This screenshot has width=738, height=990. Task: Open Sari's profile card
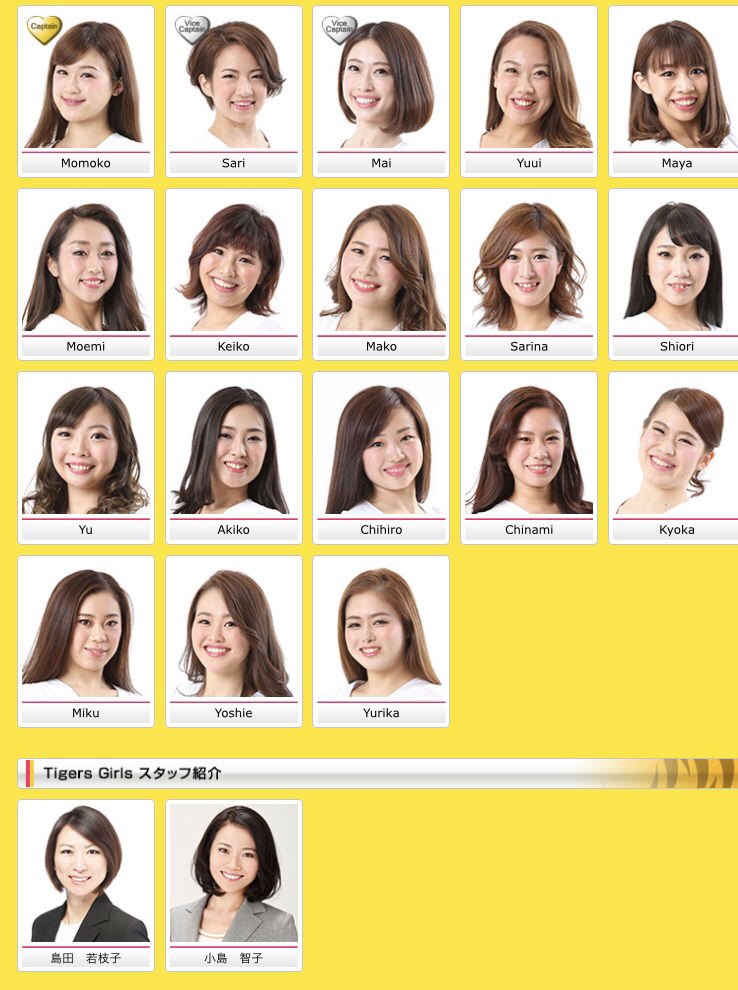click(x=234, y=92)
